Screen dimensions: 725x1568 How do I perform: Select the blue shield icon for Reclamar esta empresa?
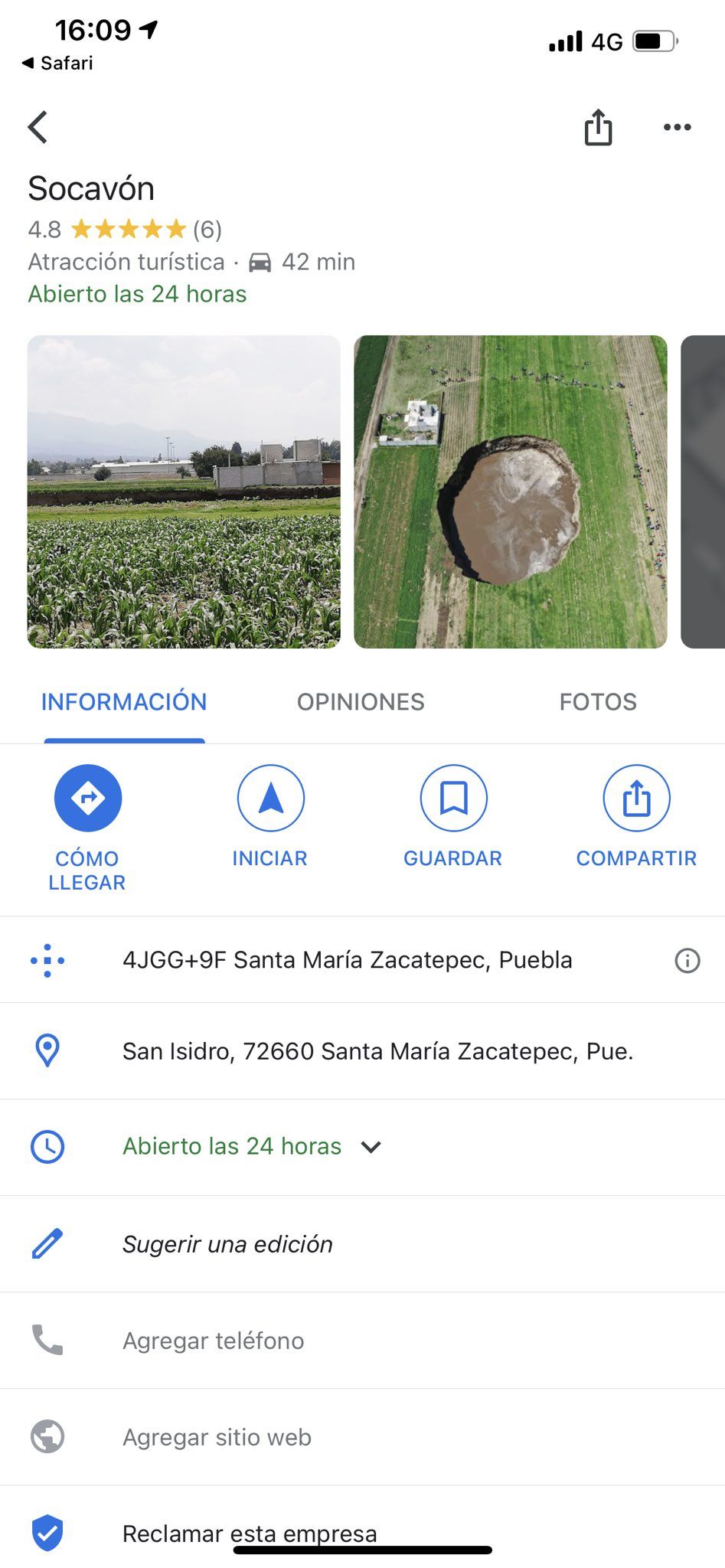pyautogui.click(x=48, y=1534)
